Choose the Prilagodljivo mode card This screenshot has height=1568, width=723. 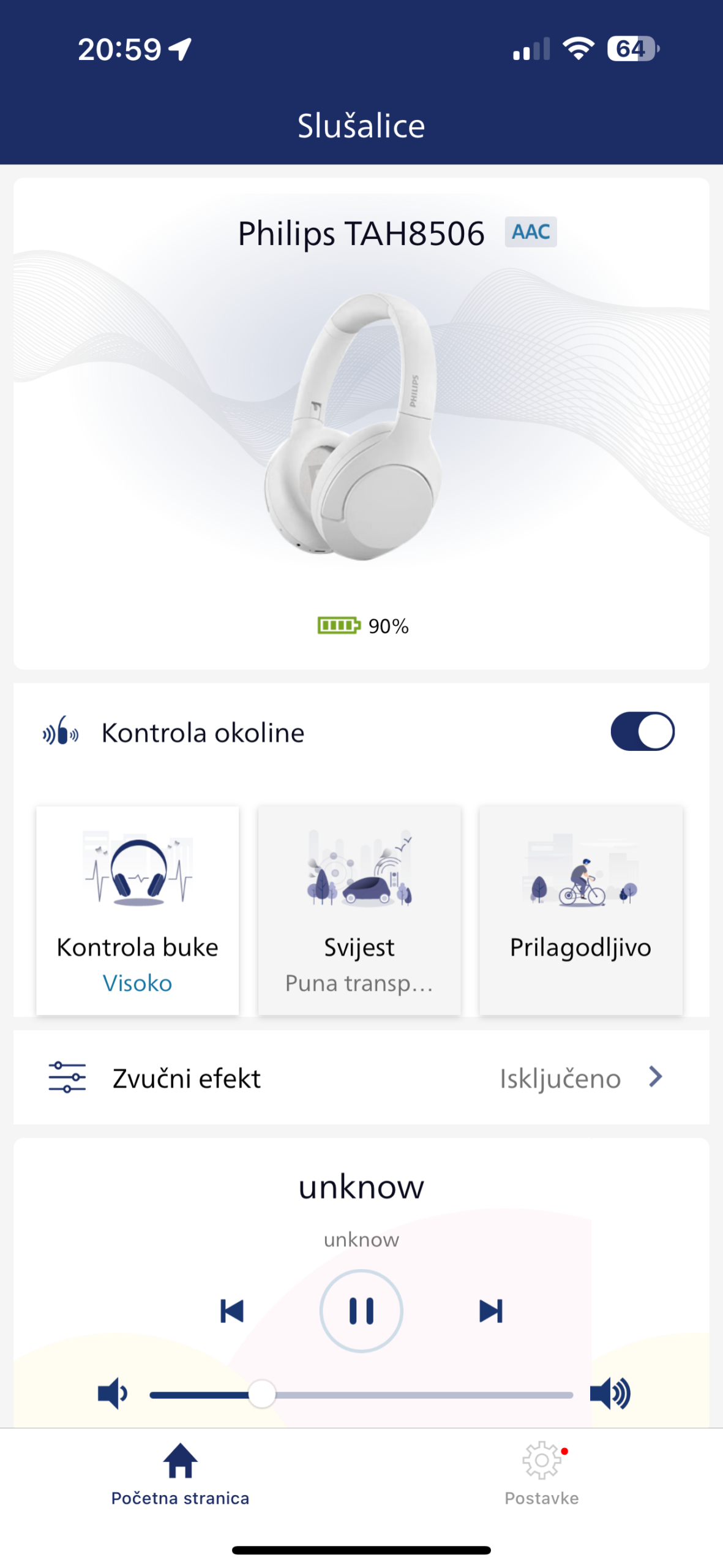(x=580, y=910)
